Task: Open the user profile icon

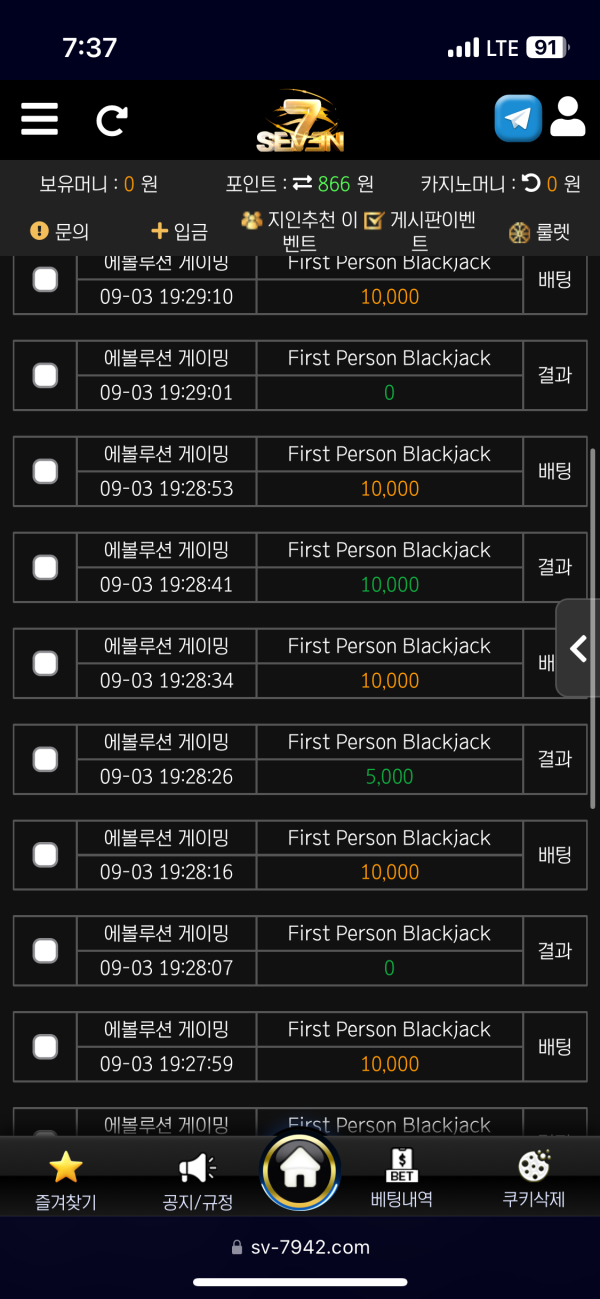Action: [x=567, y=118]
